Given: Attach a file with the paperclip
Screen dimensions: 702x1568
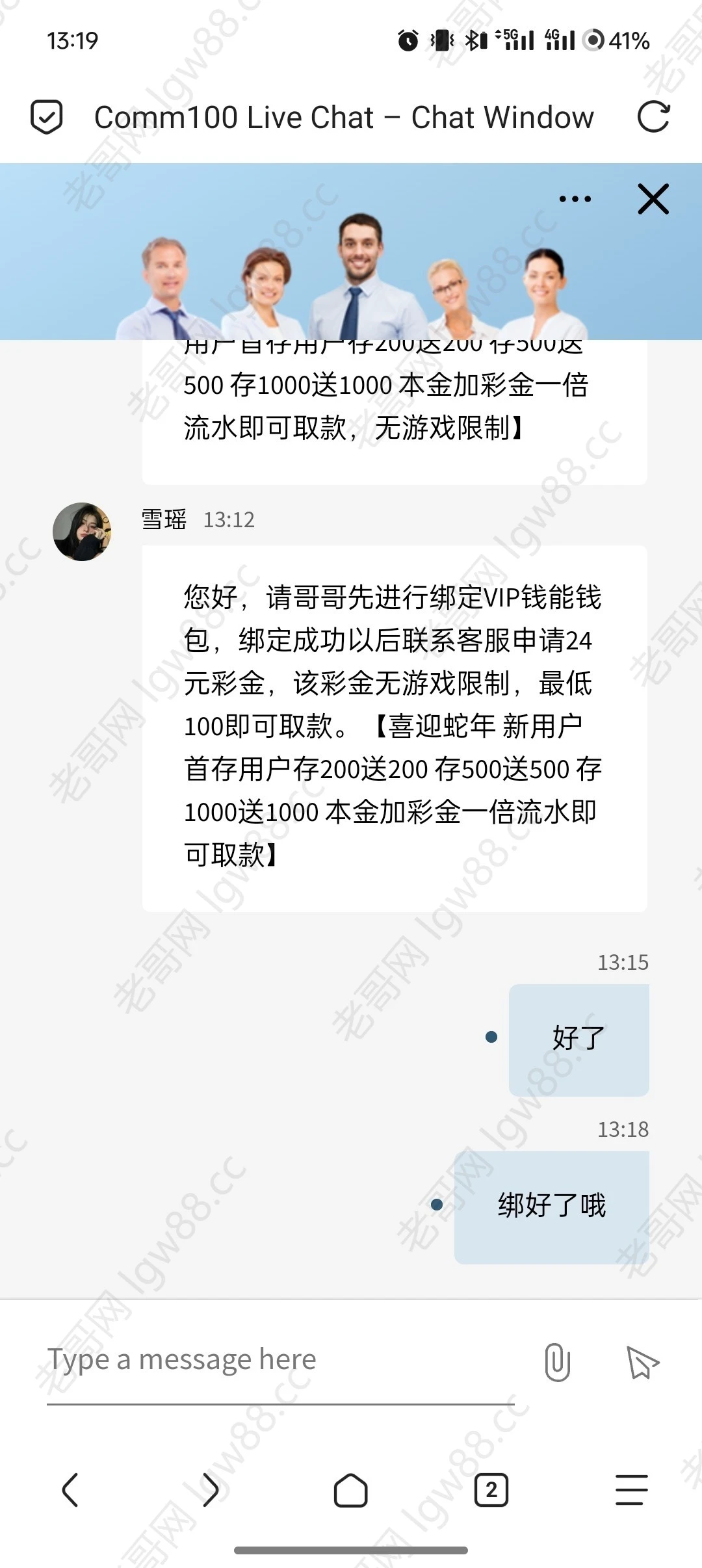Looking at the screenshot, I should pos(557,1361).
